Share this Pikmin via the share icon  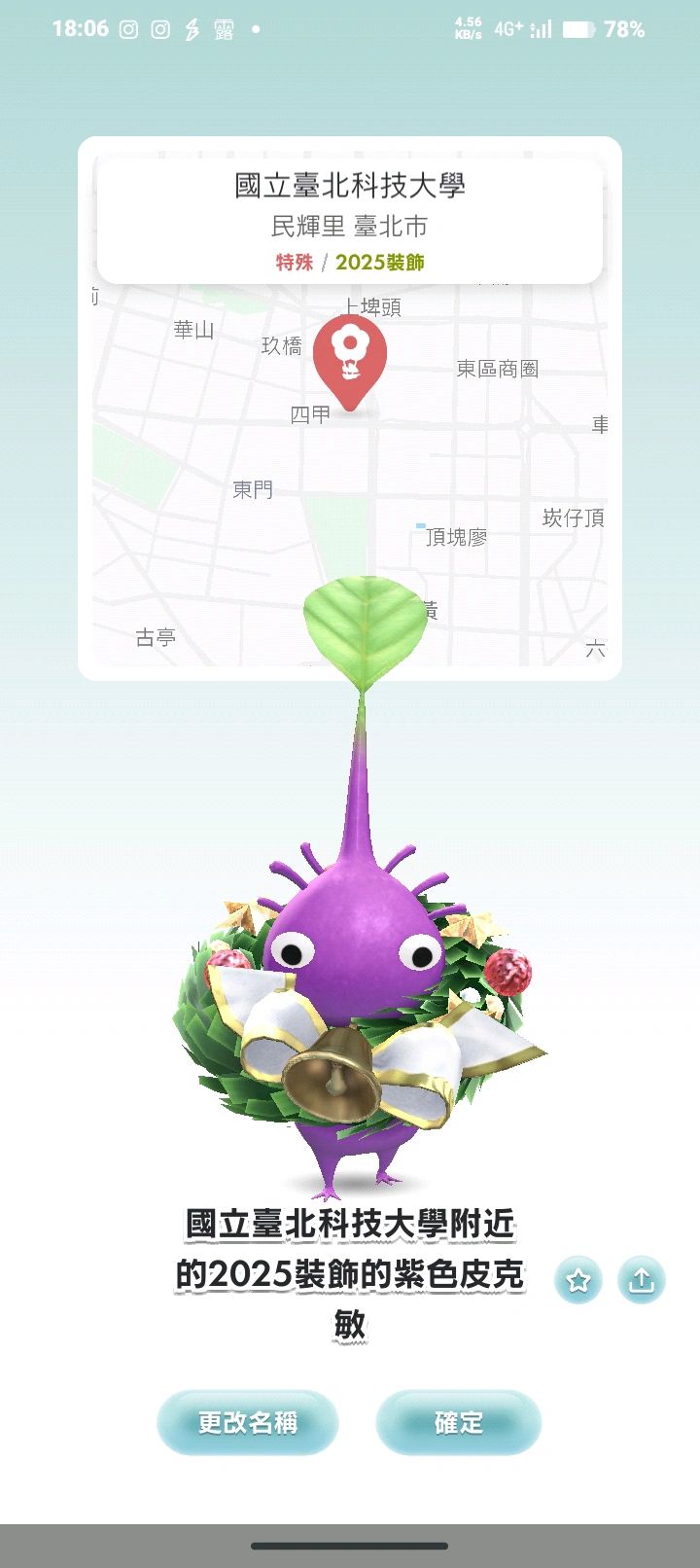[x=642, y=1280]
